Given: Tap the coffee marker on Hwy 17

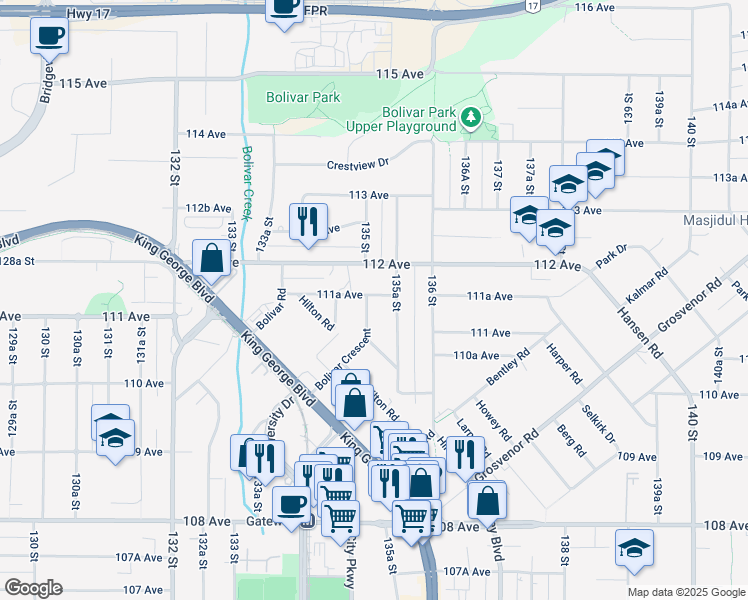Looking at the screenshot, I should coord(284,10).
